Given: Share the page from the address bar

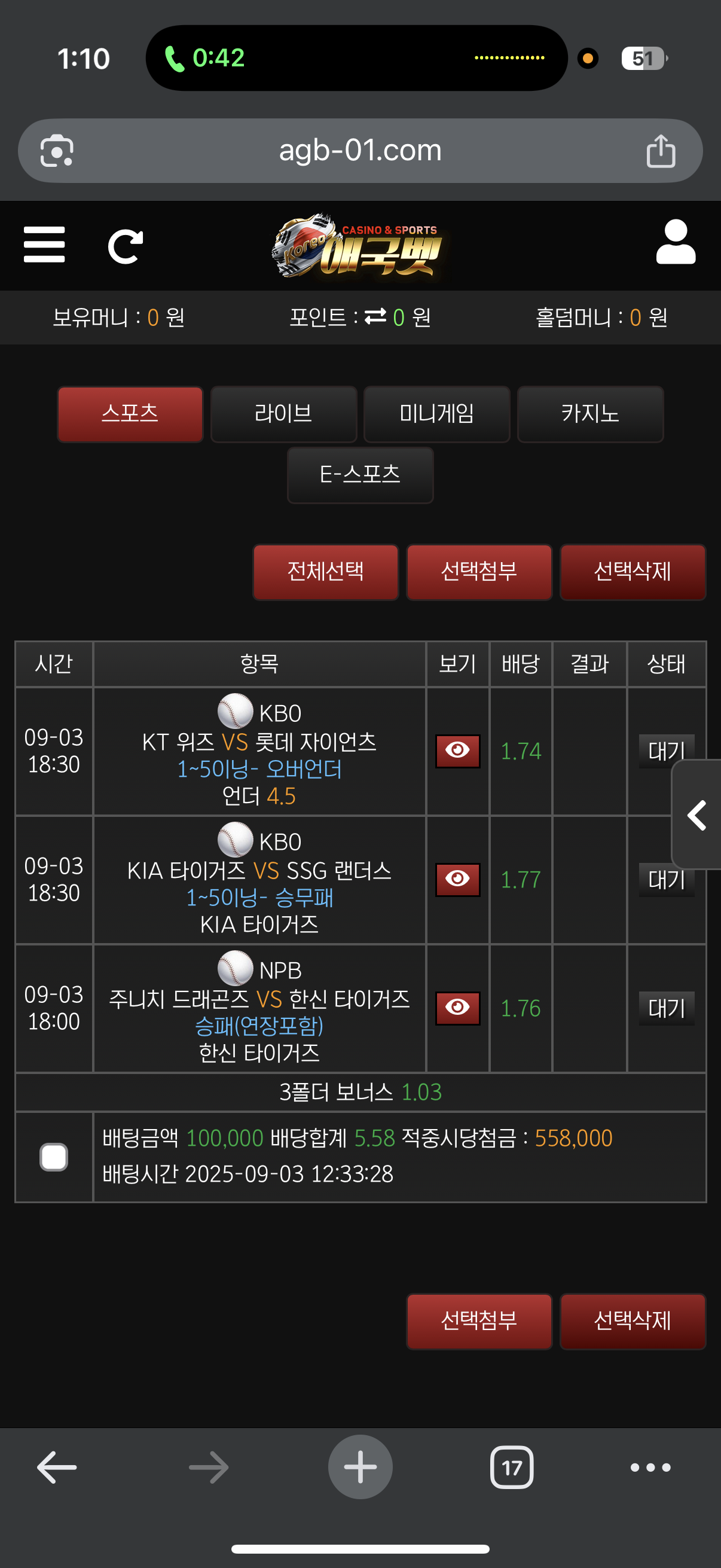Looking at the screenshot, I should pos(661,151).
